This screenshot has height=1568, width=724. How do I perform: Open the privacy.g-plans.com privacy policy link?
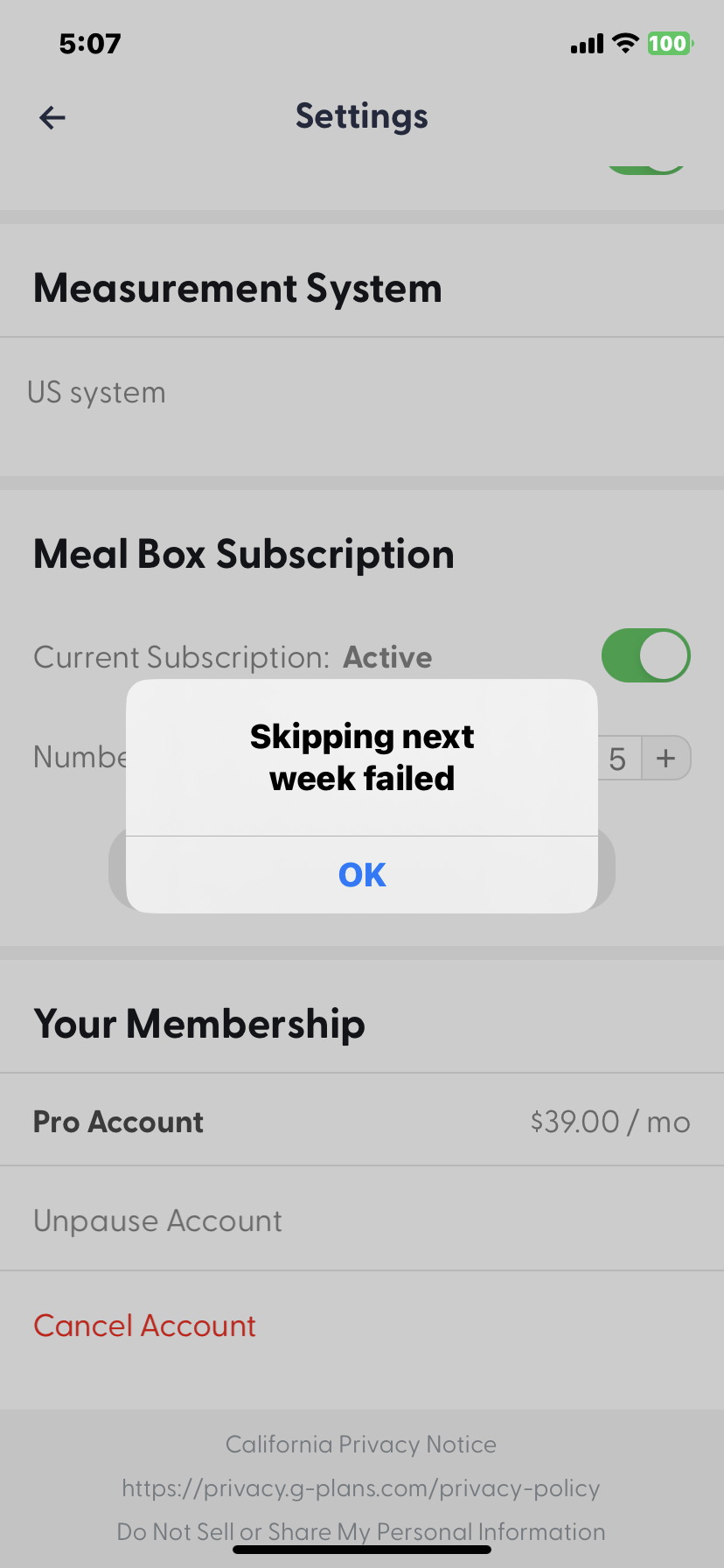[x=360, y=1487]
